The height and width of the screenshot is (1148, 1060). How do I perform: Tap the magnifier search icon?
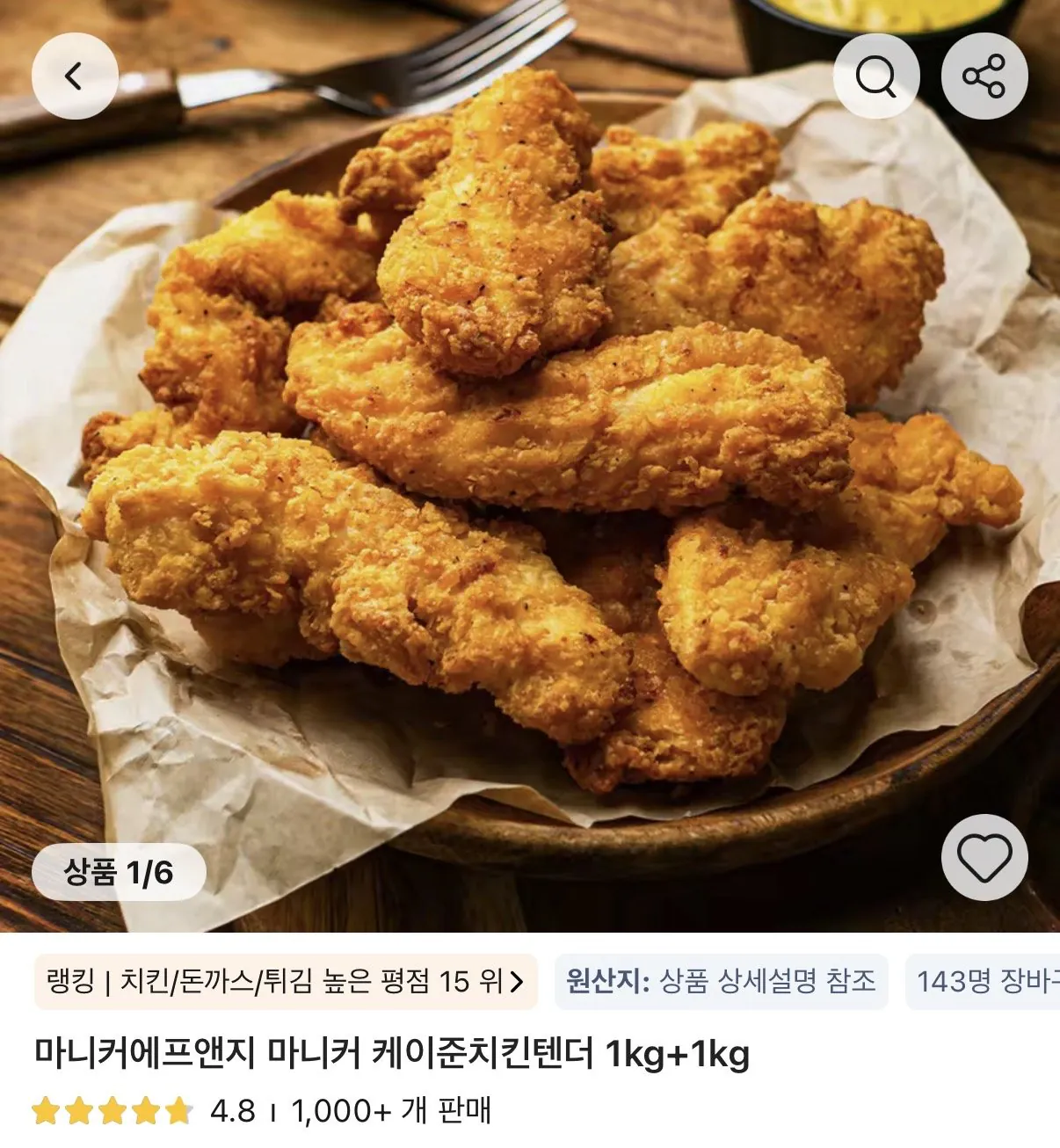coord(875,76)
